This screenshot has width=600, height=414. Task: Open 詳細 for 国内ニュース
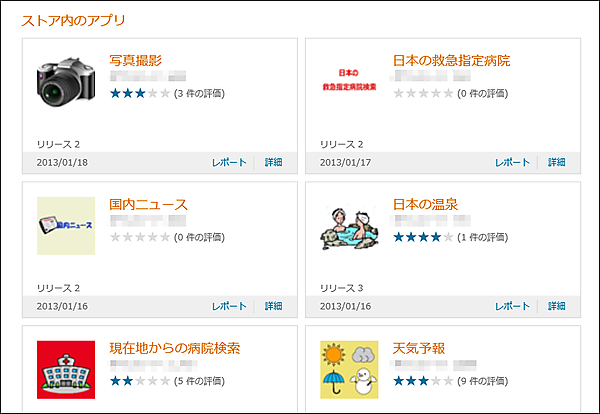pos(274,306)
